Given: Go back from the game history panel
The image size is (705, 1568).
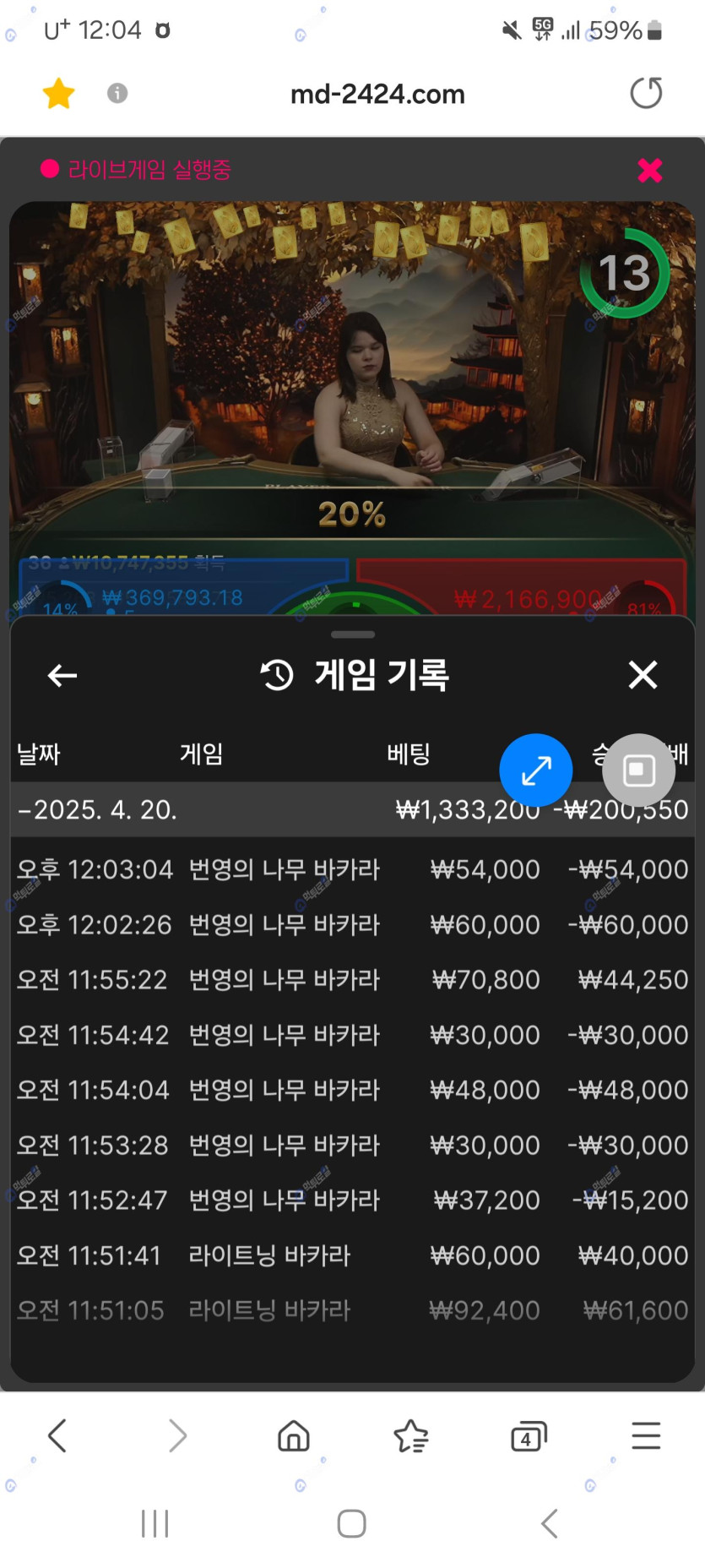Looking at the screenshot, I should (x=62, y=675).
